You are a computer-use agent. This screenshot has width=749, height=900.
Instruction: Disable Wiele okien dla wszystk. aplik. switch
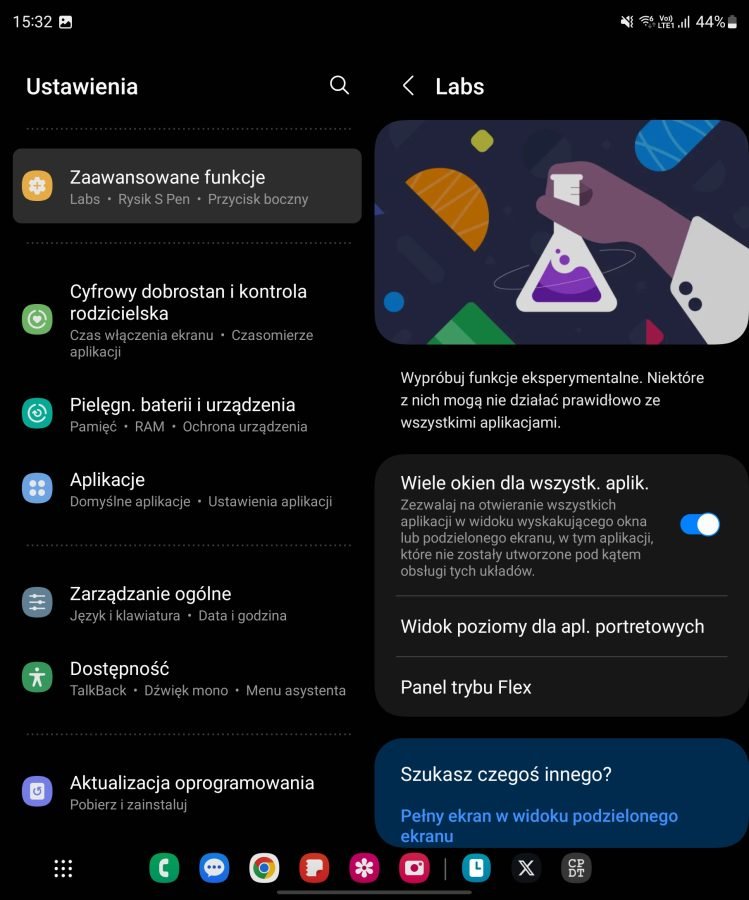[x=699, y=524]
